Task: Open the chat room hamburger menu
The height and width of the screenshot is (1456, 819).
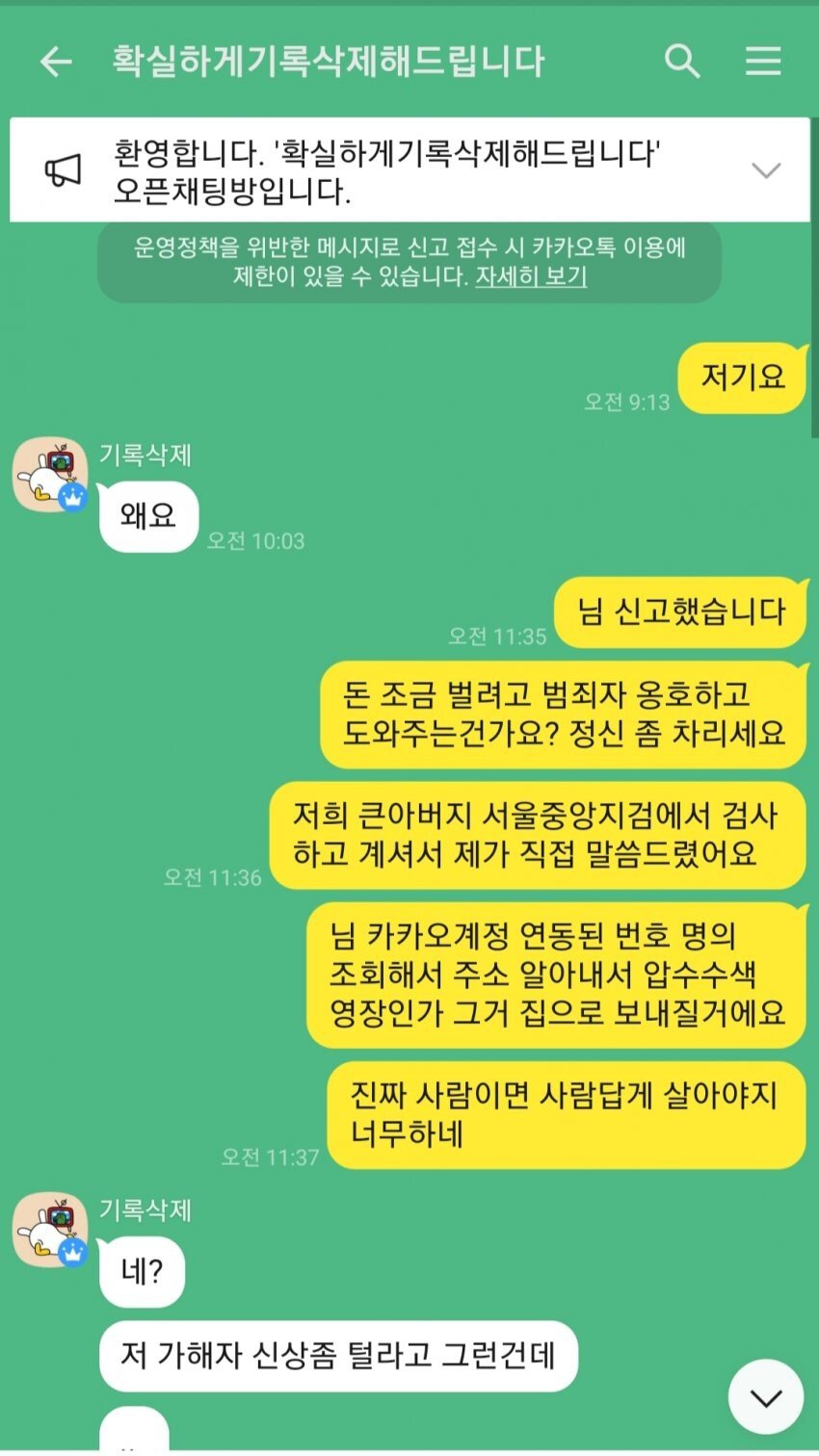Action: tap(762, 62)
